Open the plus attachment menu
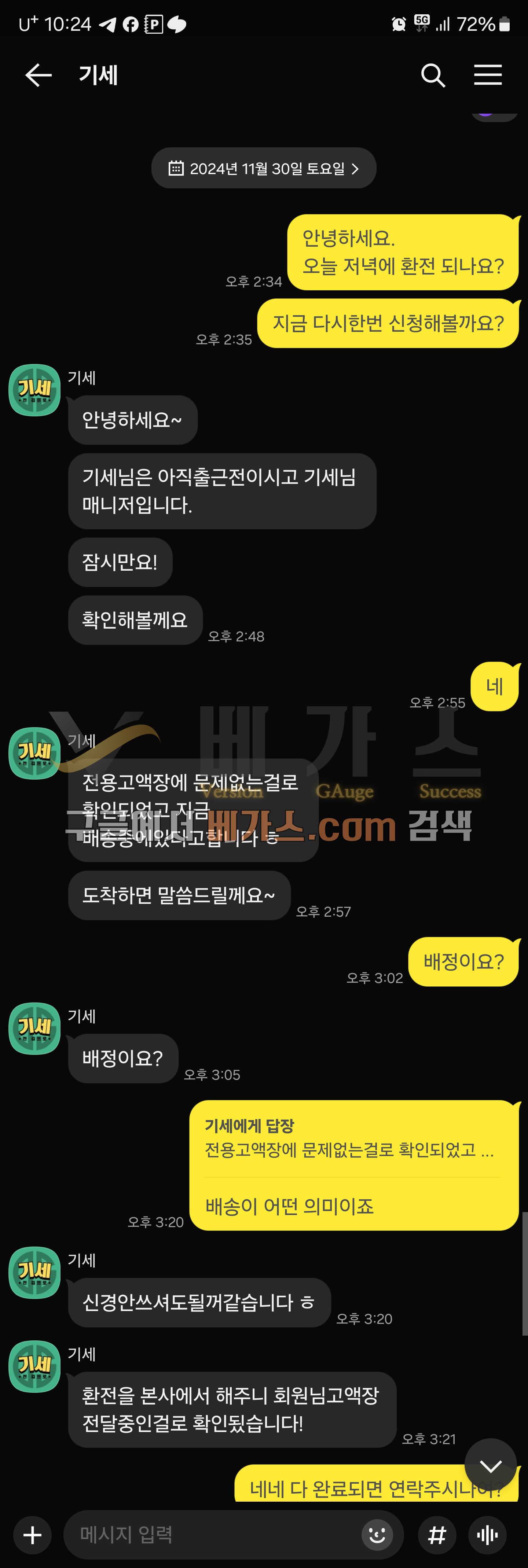 (x=33, y=1535)
